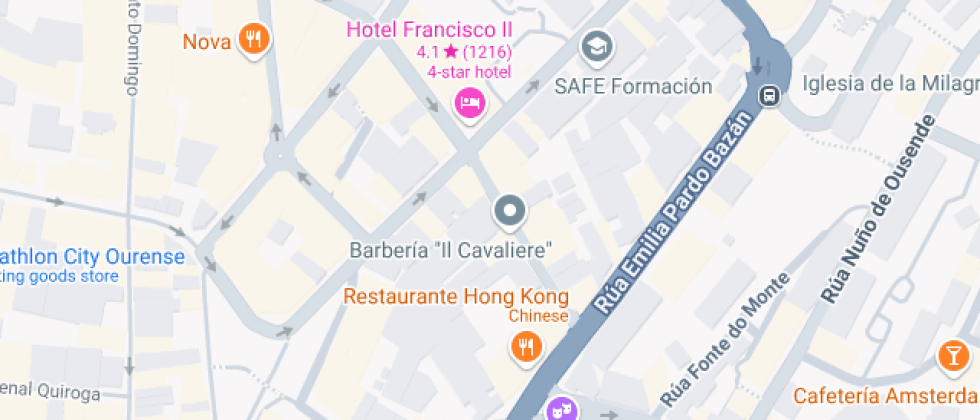Select the Nova restaurant marker
This screenshot has width=980, height=420.
254,40
